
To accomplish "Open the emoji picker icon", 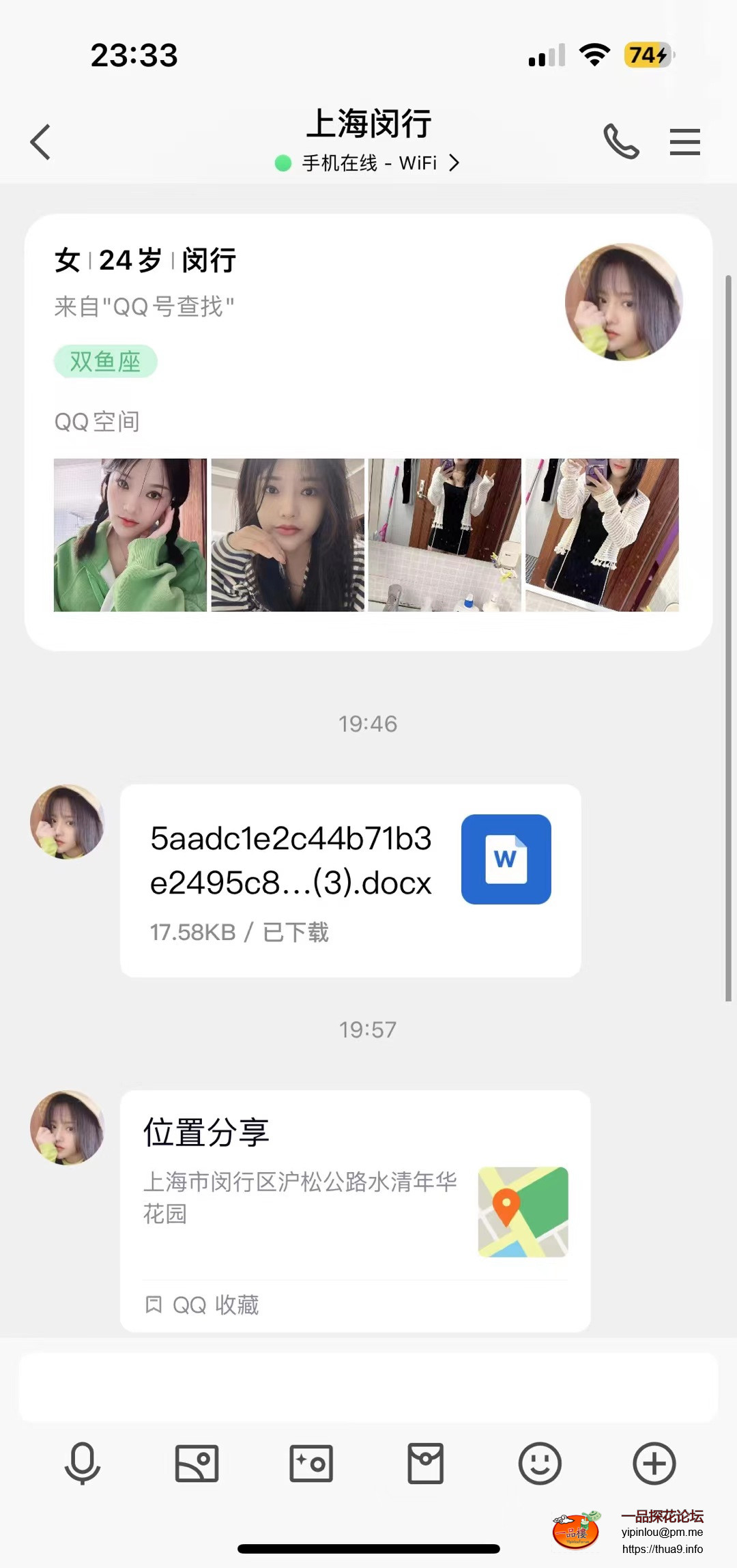I will (x=540, y=1463).
